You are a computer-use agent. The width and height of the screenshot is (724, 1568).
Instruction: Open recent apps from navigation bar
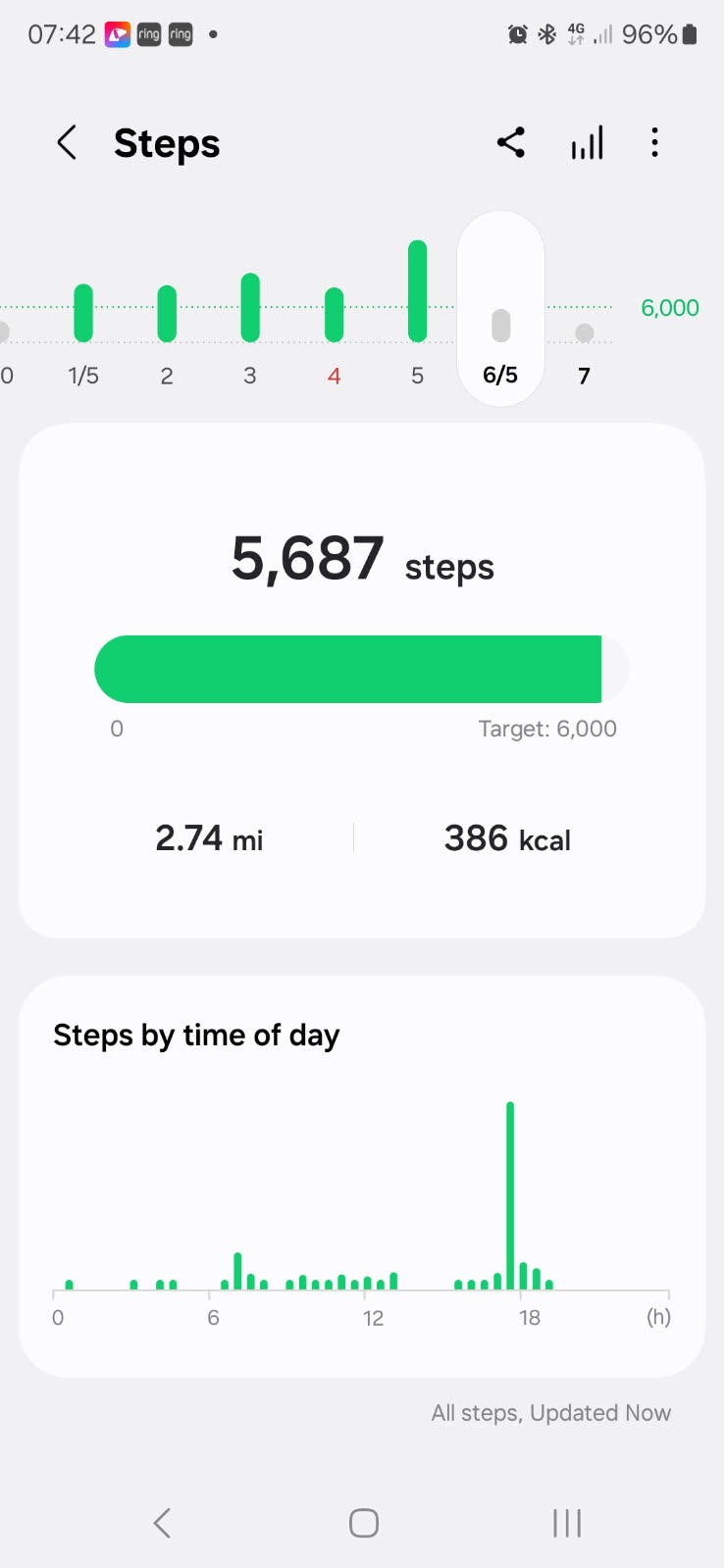tap(567, 1523)
